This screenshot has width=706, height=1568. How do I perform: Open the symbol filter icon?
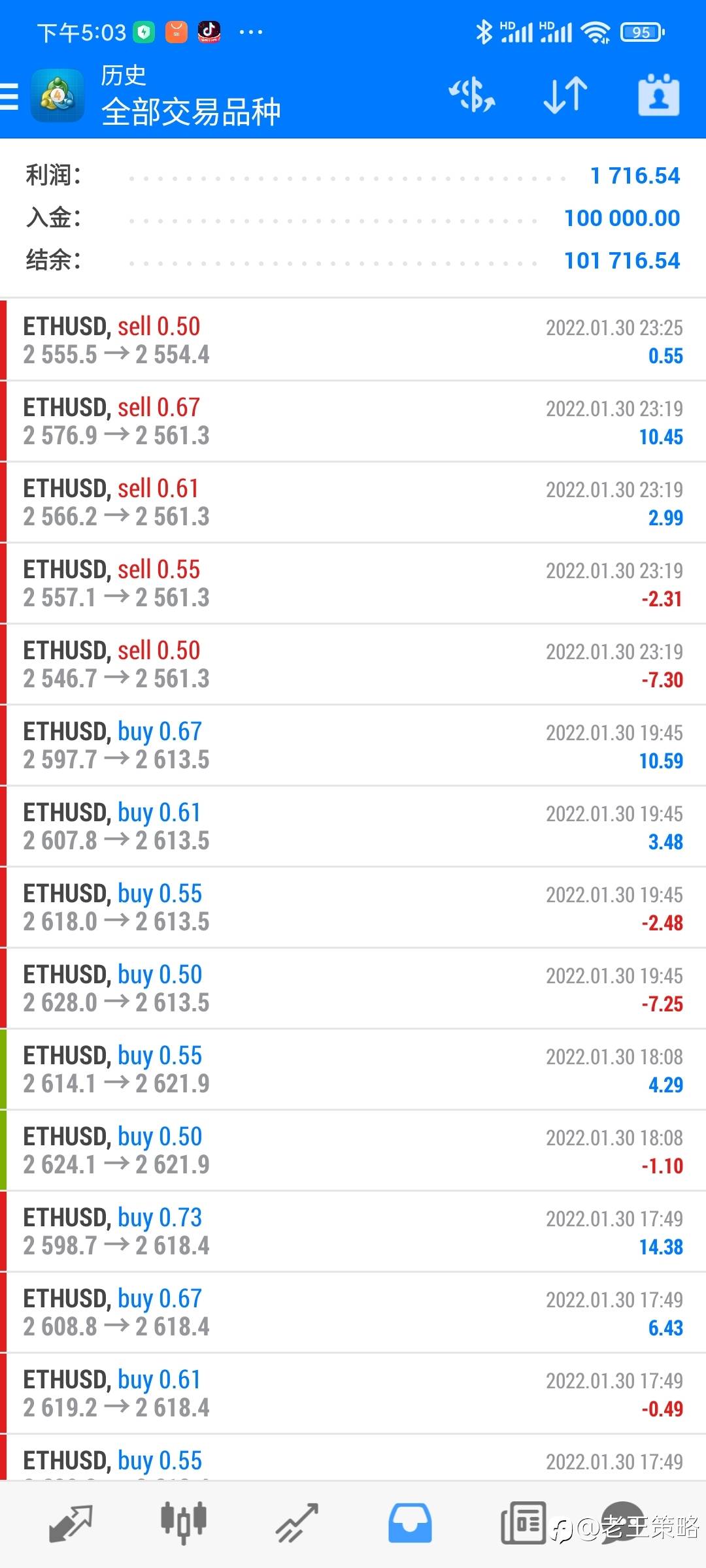(471, 95)
